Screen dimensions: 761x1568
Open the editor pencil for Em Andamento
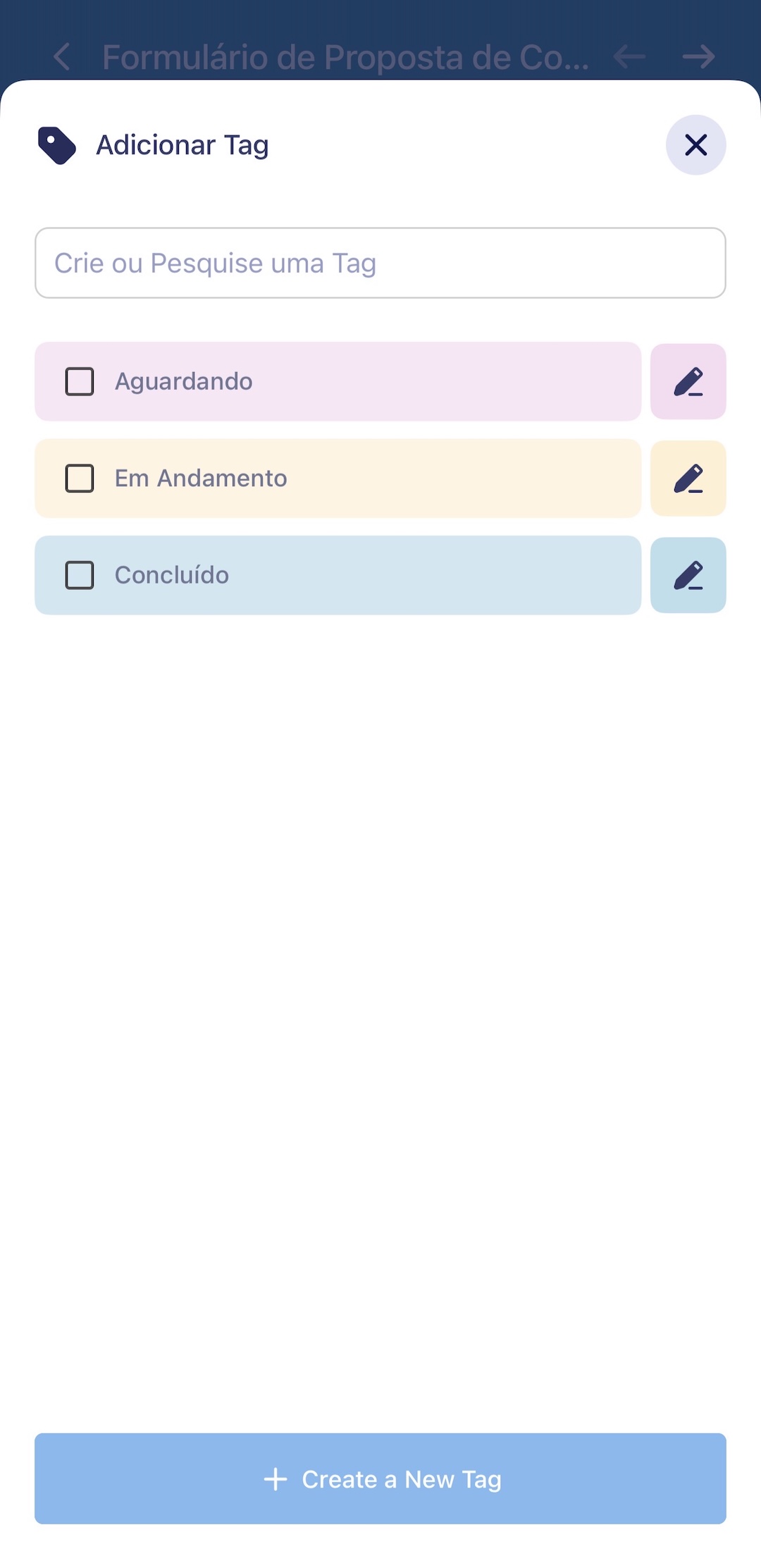[688, 478]
